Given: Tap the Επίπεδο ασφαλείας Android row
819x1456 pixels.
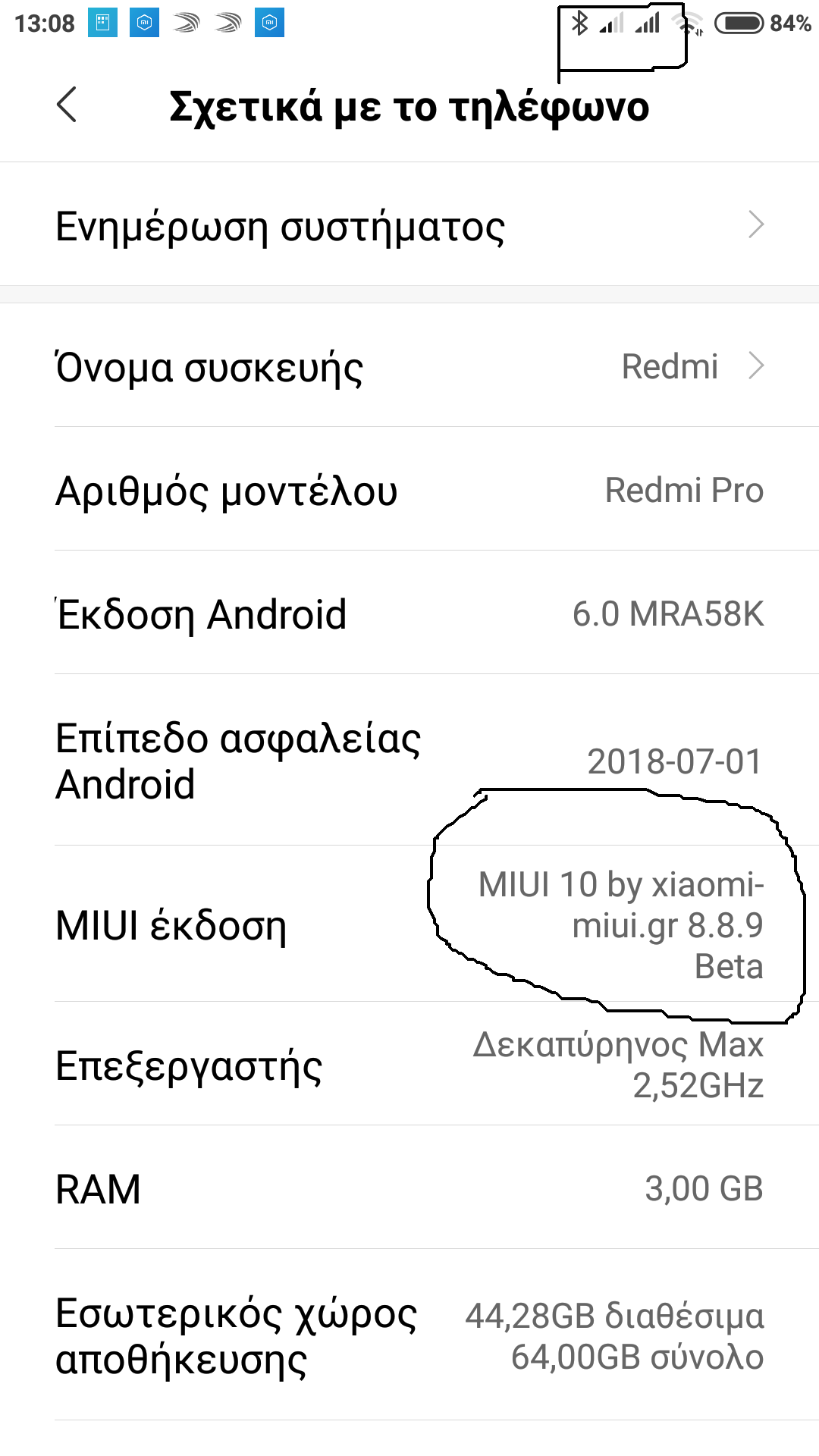Looking at the screenshot, I should coord(409,761).
